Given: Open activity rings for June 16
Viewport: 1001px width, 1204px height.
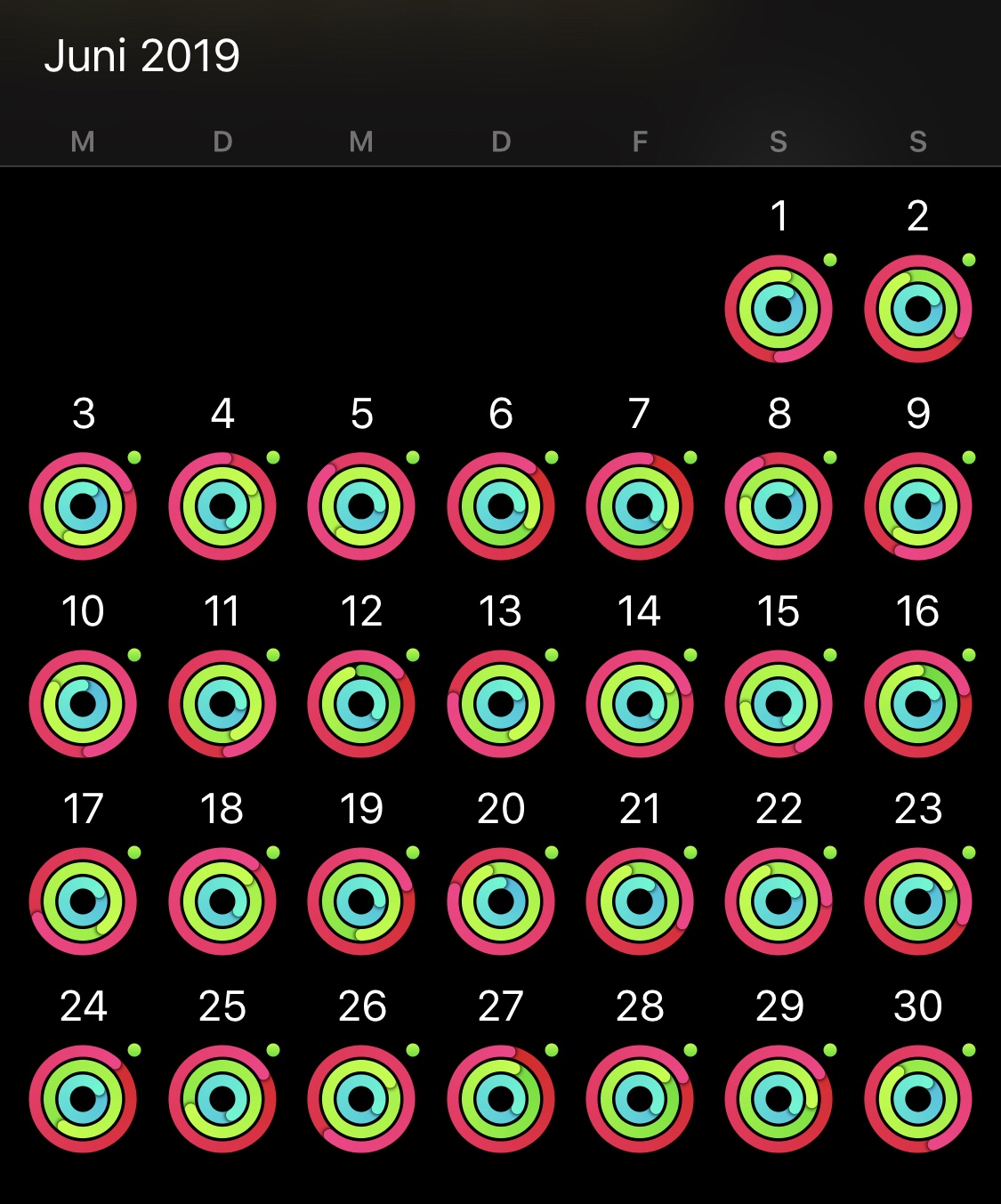Looking at the screenshot, I should pyautogui.click(x=917, y=704).
